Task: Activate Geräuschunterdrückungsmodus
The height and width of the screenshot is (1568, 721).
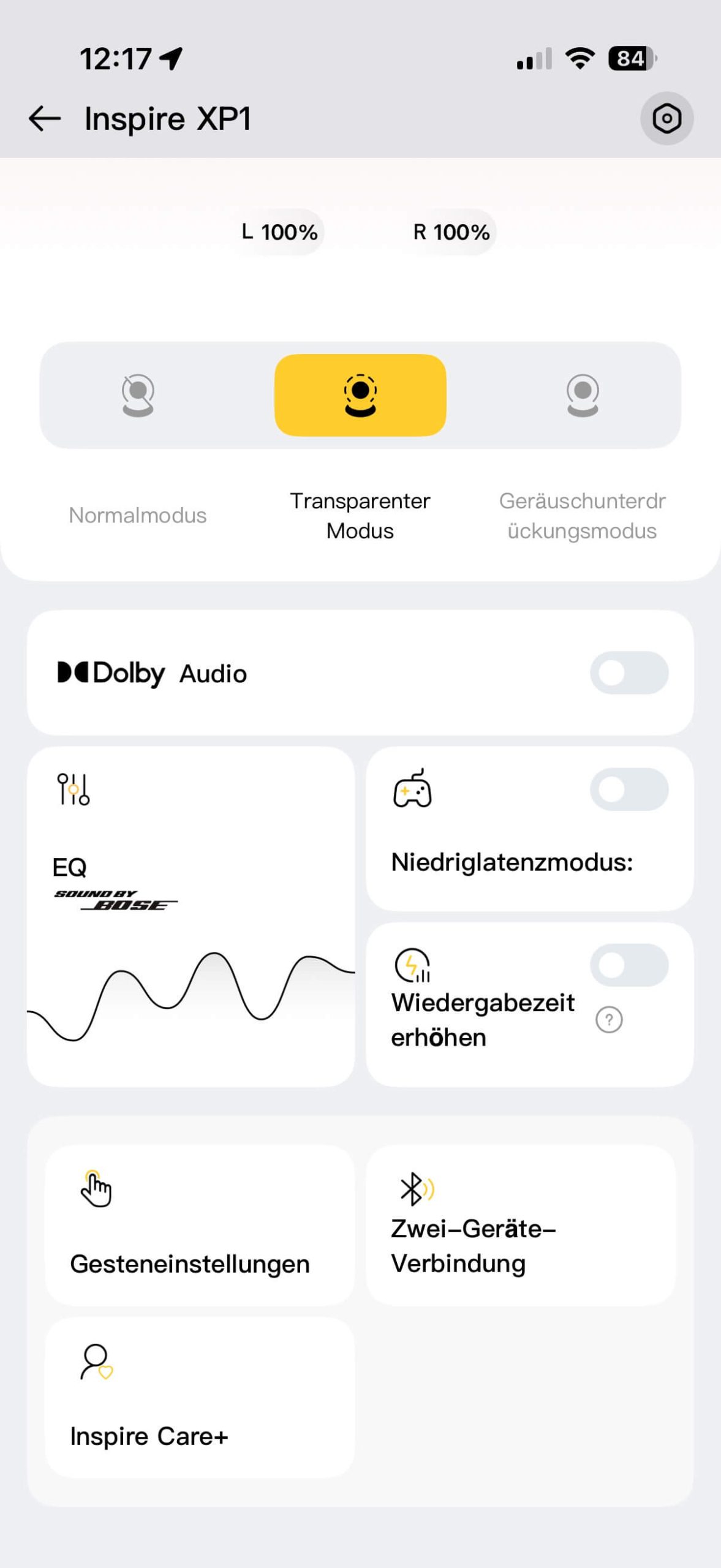Action: coord(582,396)
